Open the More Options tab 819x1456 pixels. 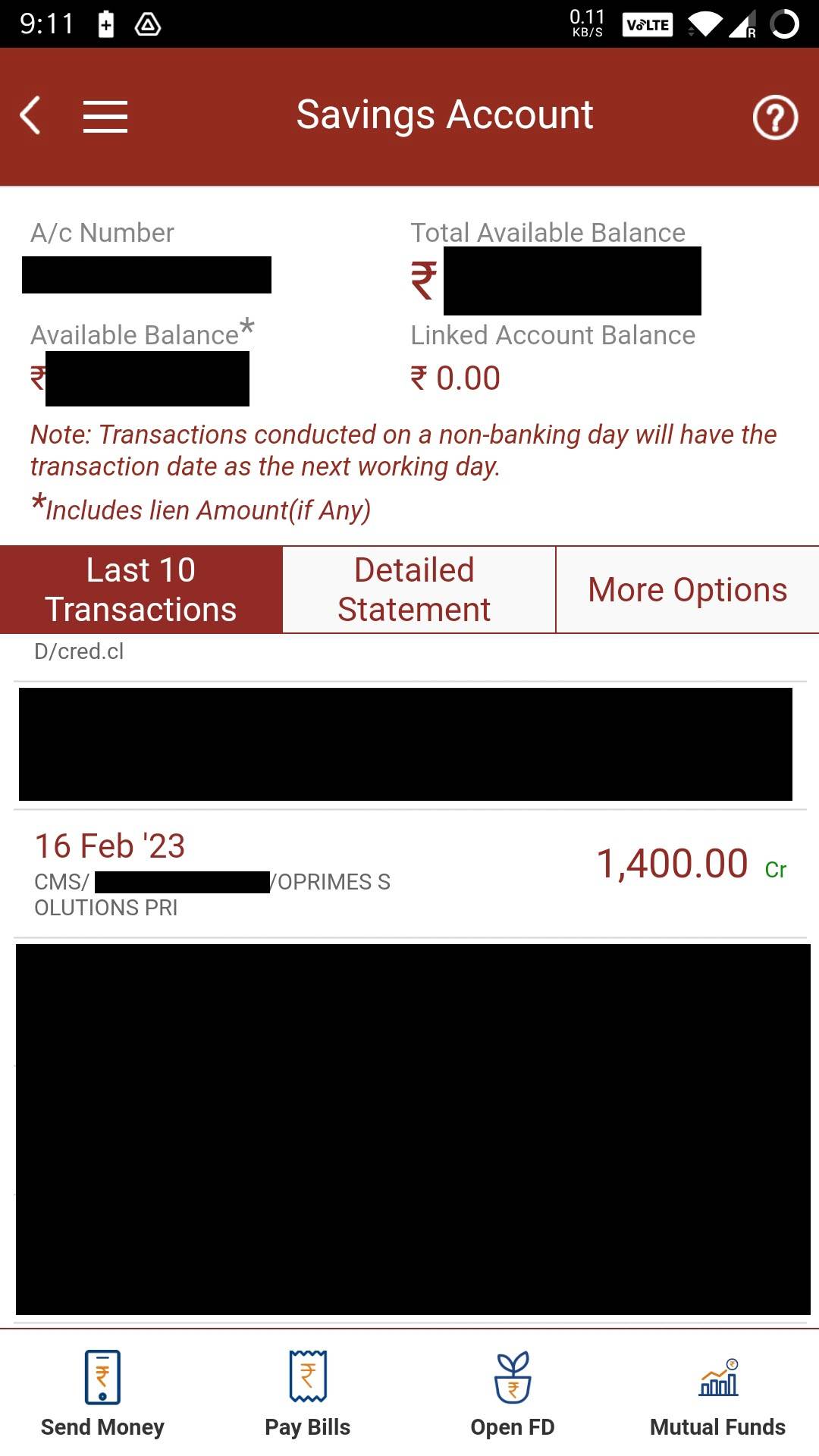(688, 590)
